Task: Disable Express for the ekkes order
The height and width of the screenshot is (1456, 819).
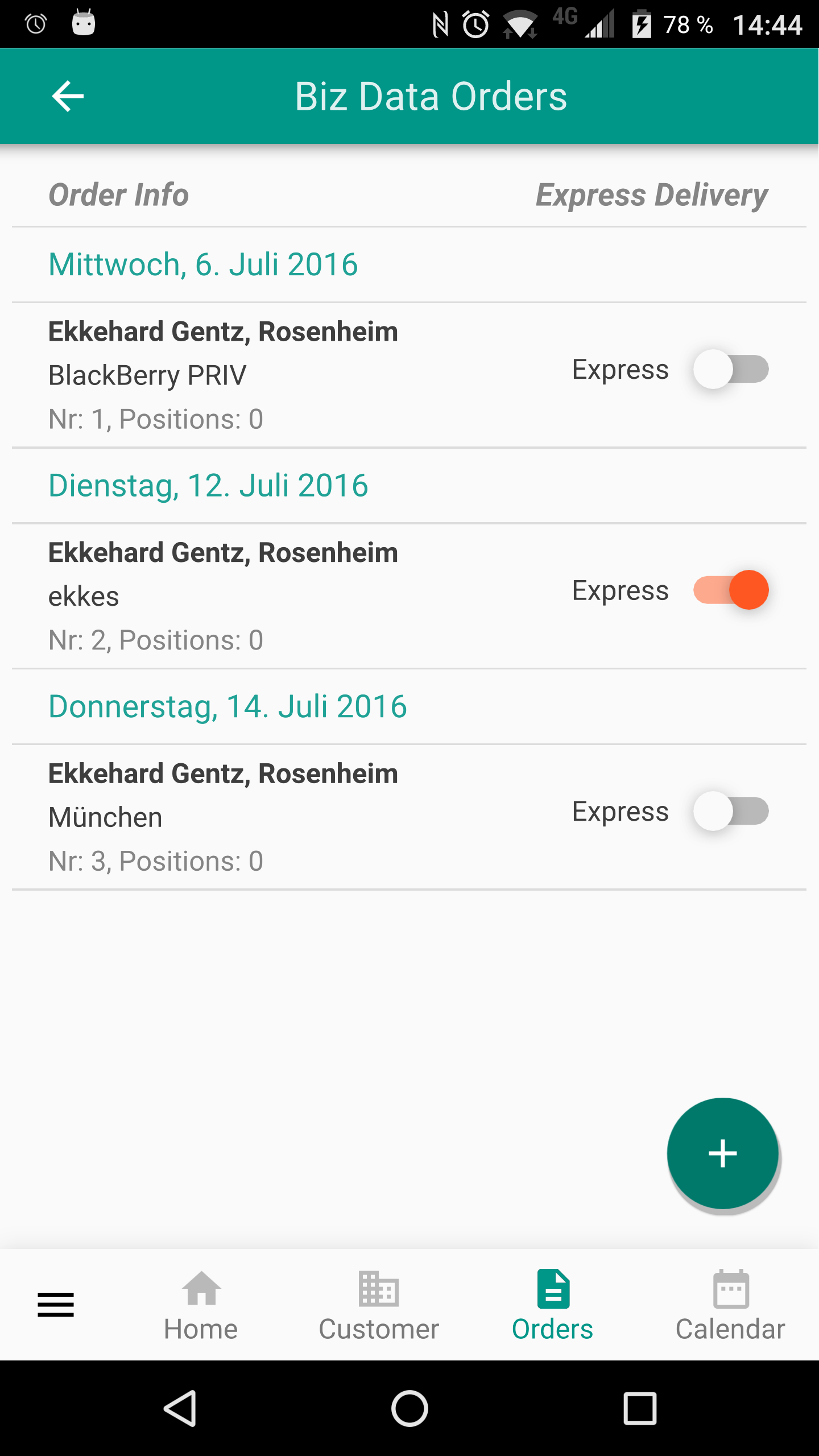Action: pyautogui.click(x=731, y=590)
